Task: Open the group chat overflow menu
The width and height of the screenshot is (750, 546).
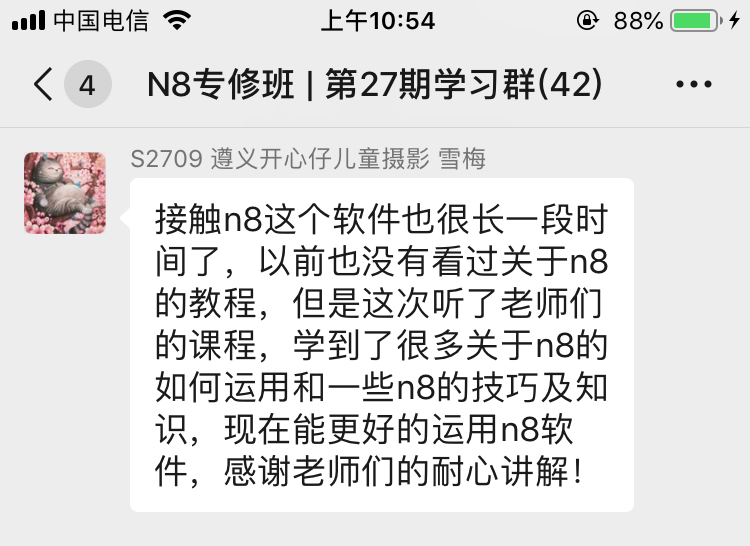Action: point(693,85)
